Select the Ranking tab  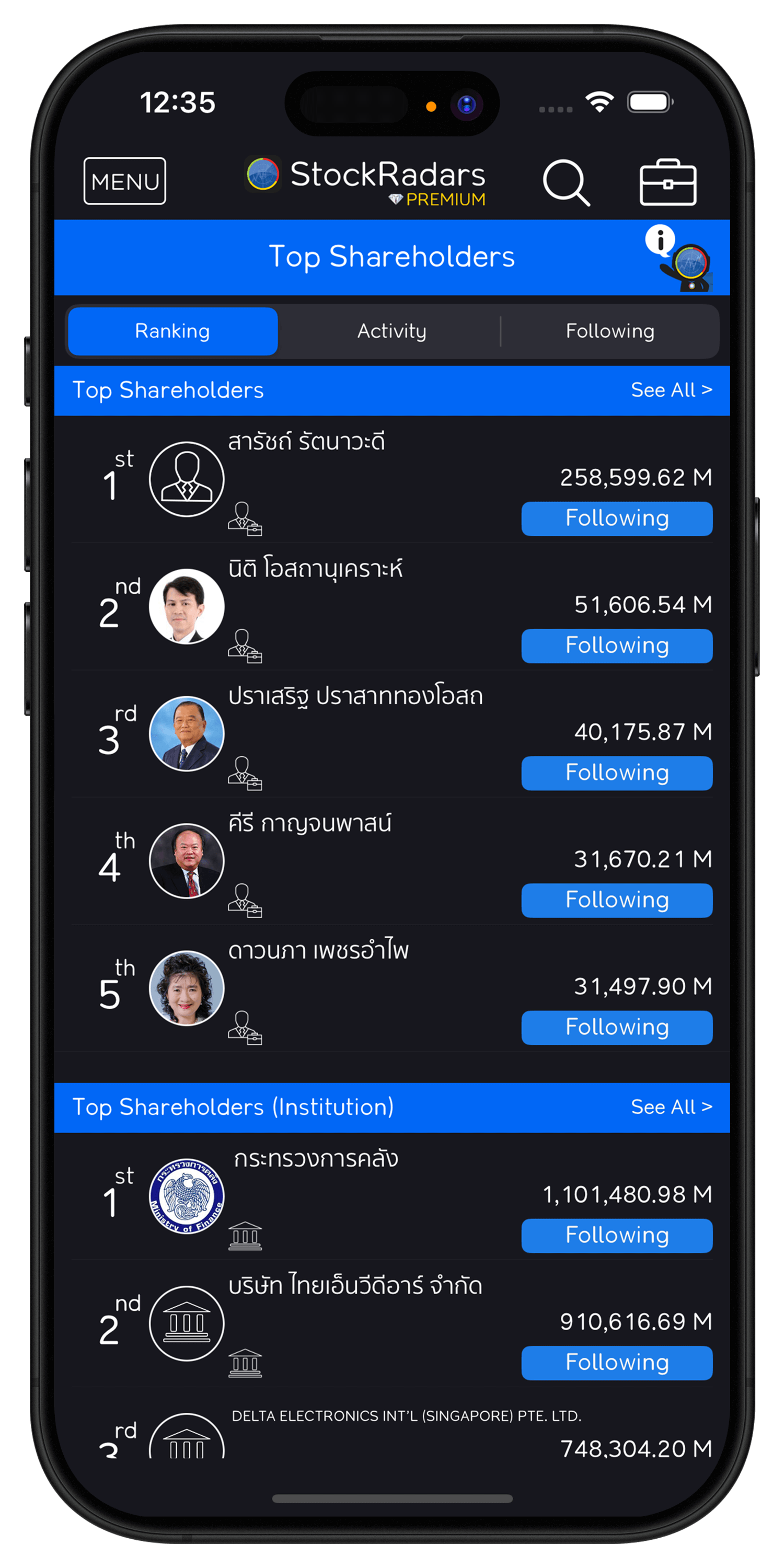click(173, 331)
